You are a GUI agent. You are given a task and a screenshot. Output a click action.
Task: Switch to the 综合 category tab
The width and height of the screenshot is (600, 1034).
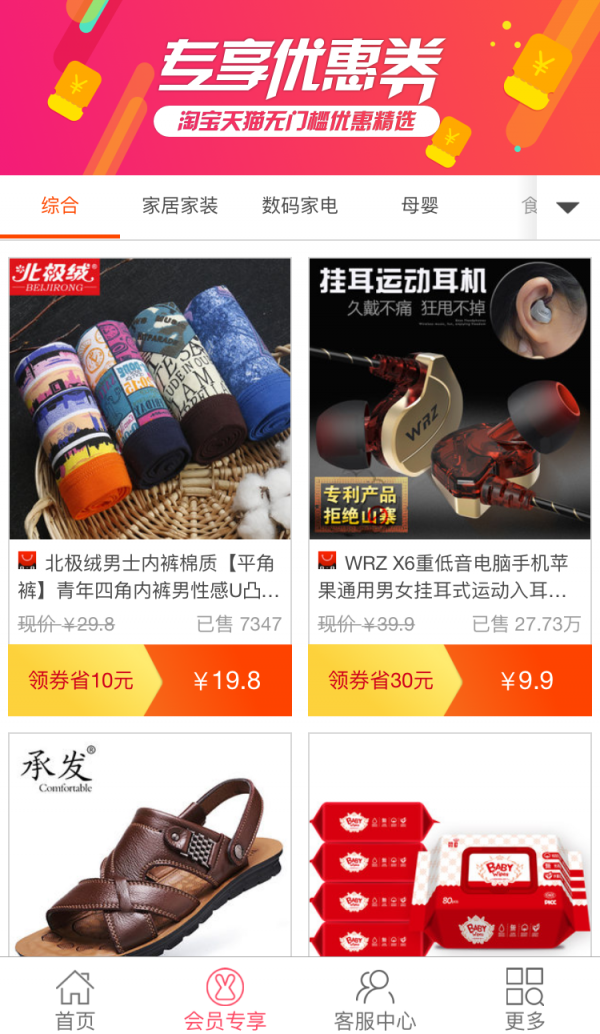pyautogui.click(x=60, y=207)
